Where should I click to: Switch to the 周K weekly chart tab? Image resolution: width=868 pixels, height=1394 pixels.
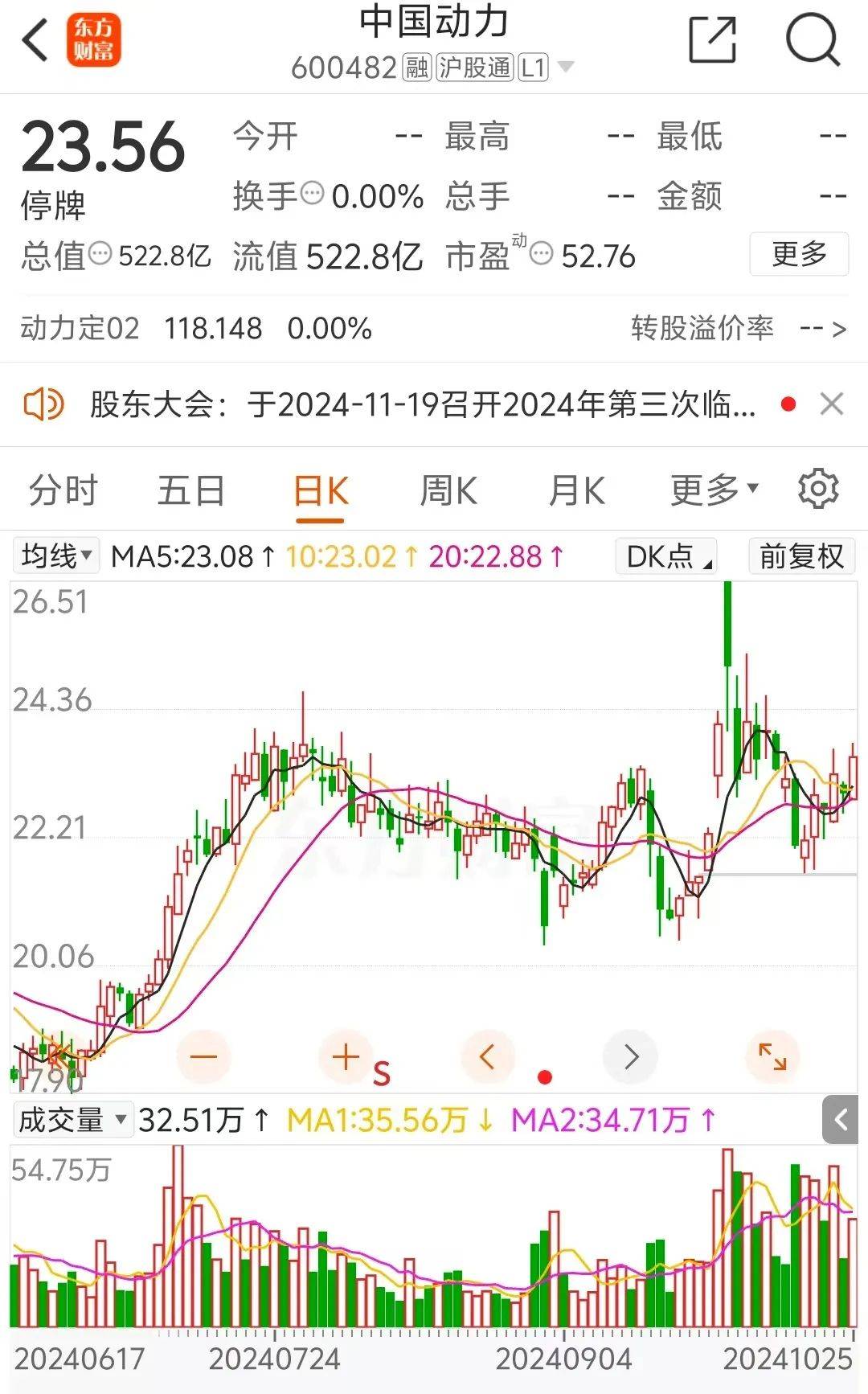click(x=449, y=489)
